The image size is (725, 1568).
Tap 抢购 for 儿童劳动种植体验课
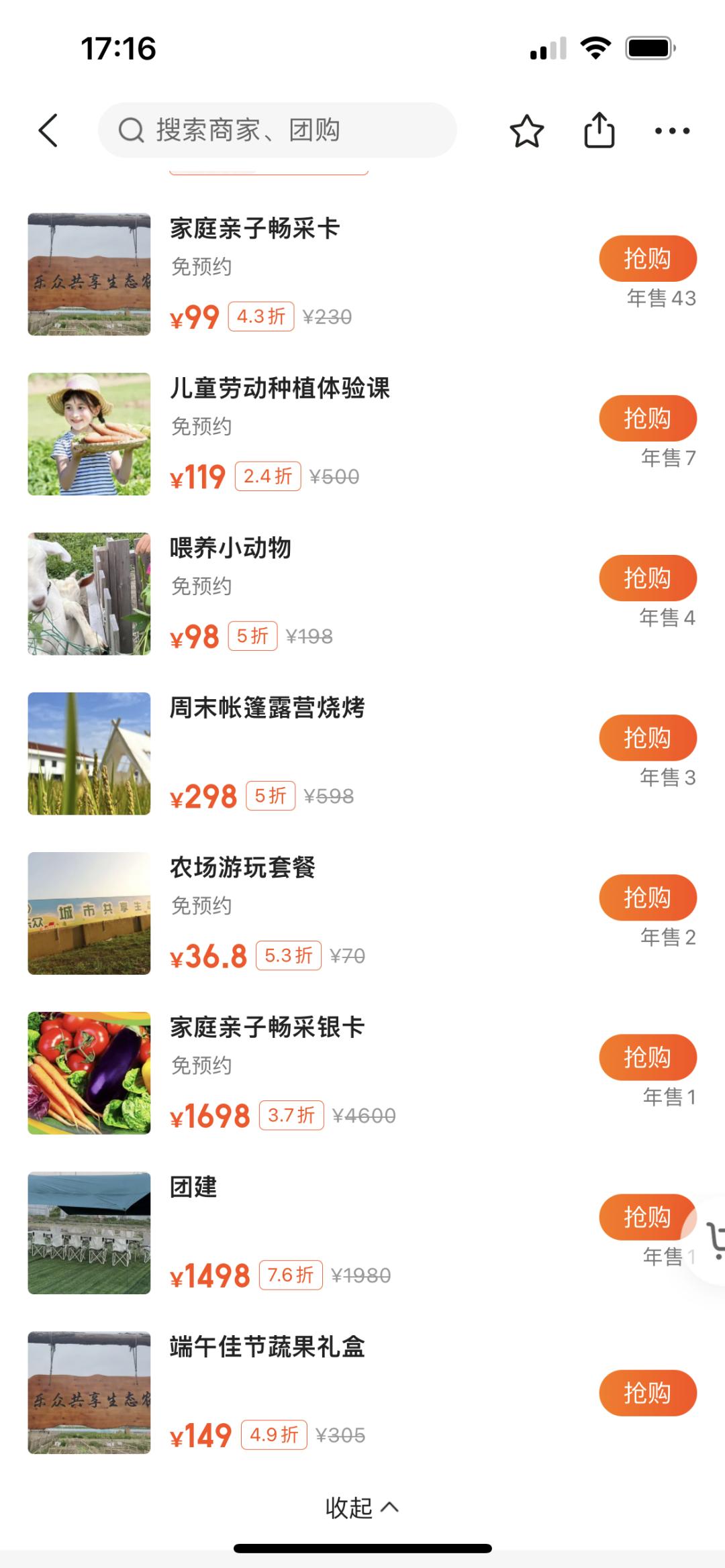(647, 418)
